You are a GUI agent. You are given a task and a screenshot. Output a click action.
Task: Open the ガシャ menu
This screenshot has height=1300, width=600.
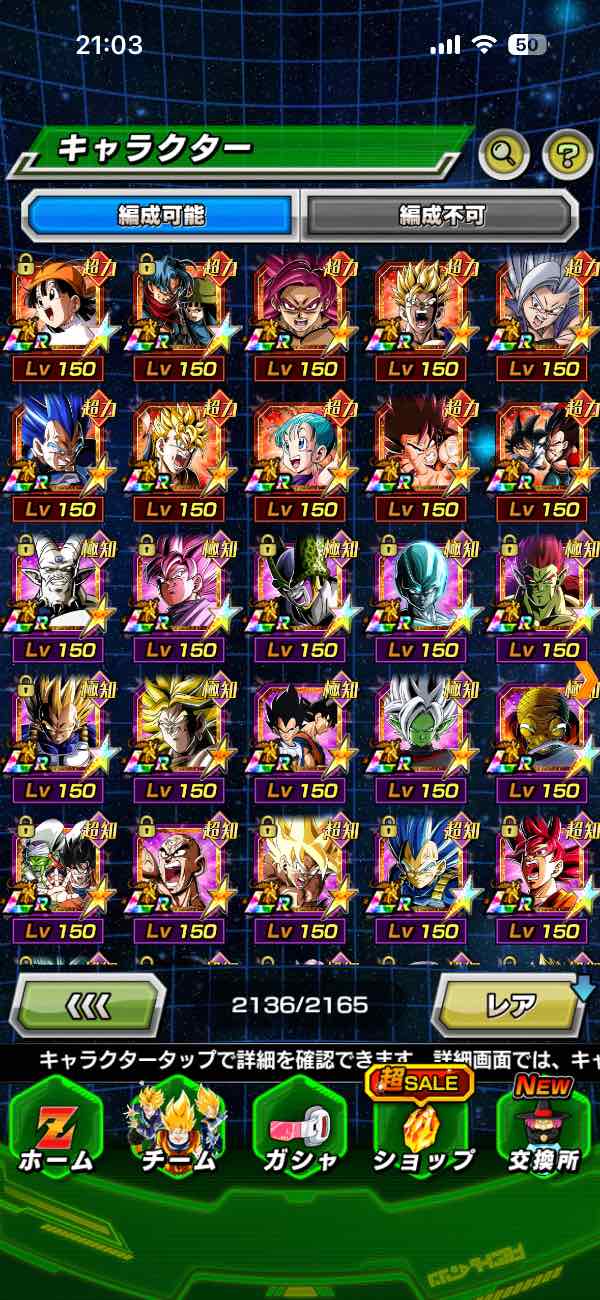point(300,1130)
